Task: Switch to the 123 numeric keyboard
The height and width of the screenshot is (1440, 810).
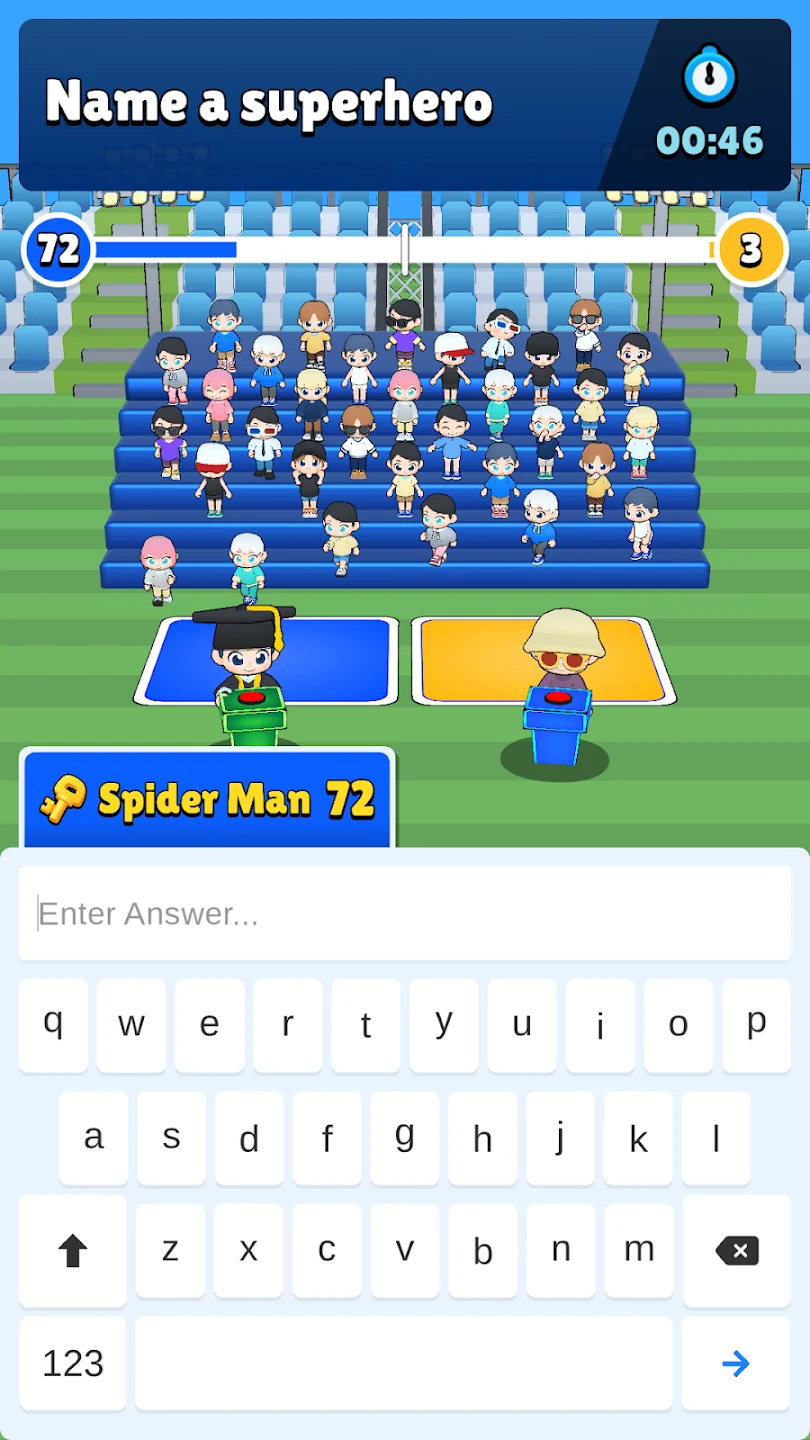Action: [73, 1363]
